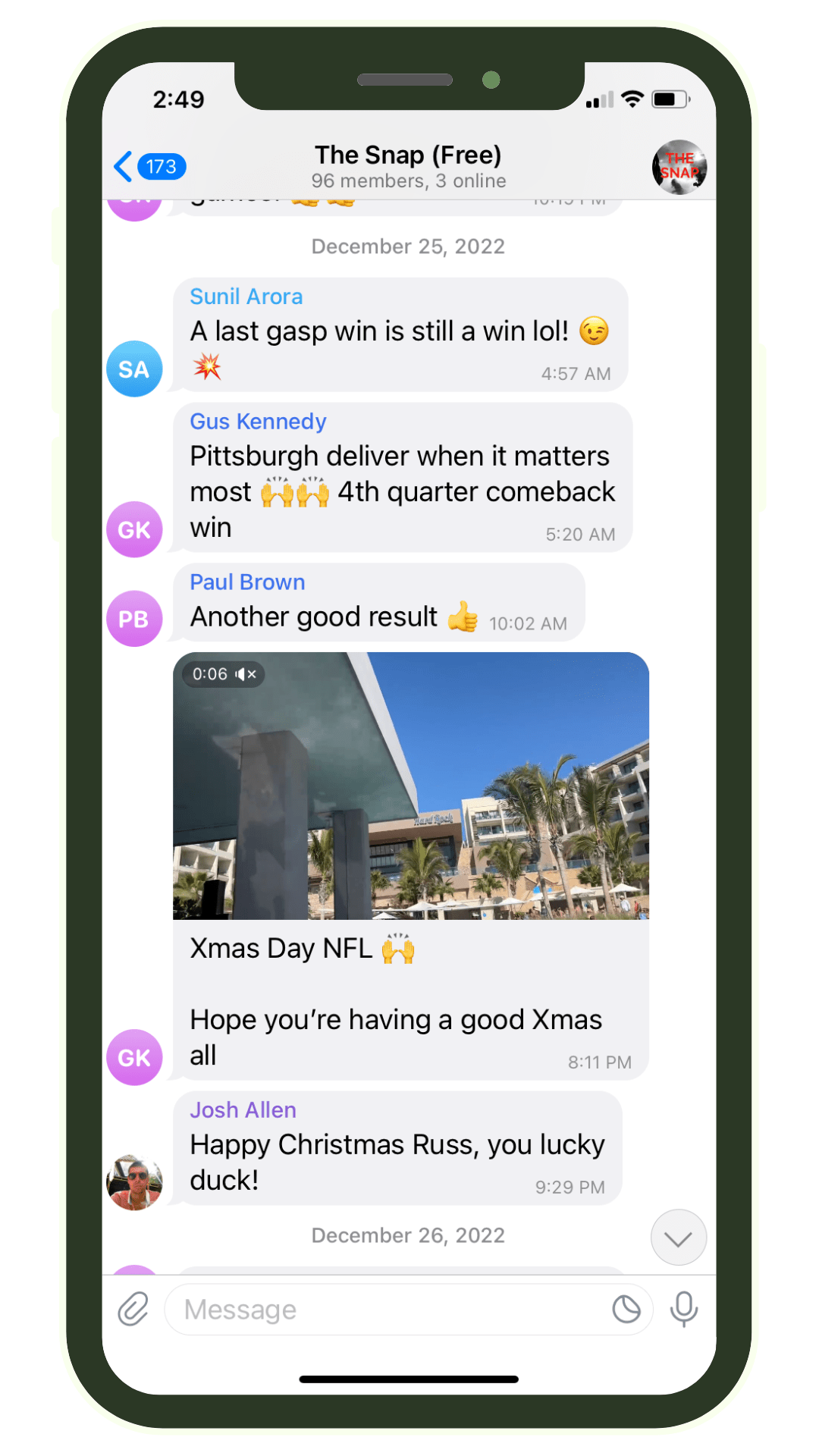
Task: Open Gus Kennedy's name on Pittsburgh message
Action: (258, 422)
